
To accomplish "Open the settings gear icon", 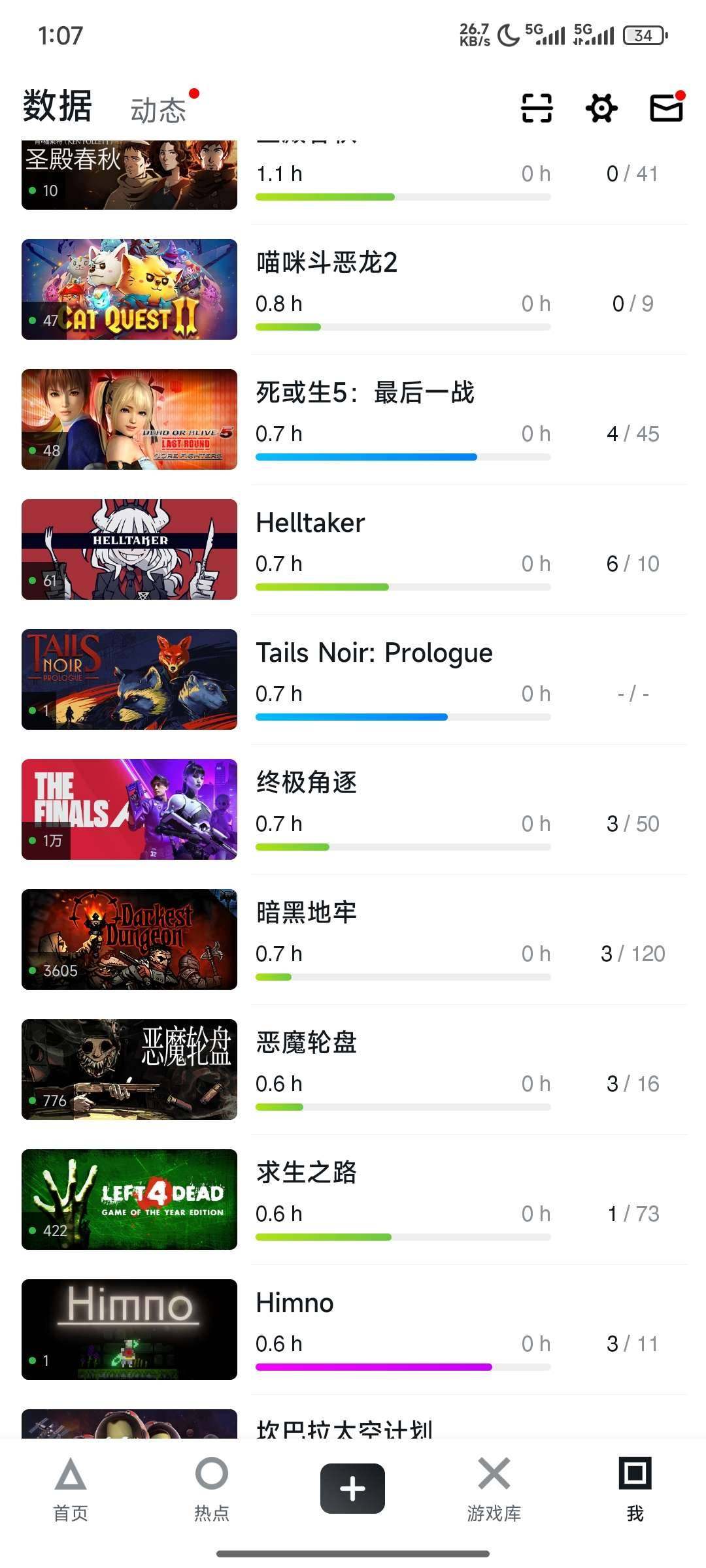I will point(601,108).
